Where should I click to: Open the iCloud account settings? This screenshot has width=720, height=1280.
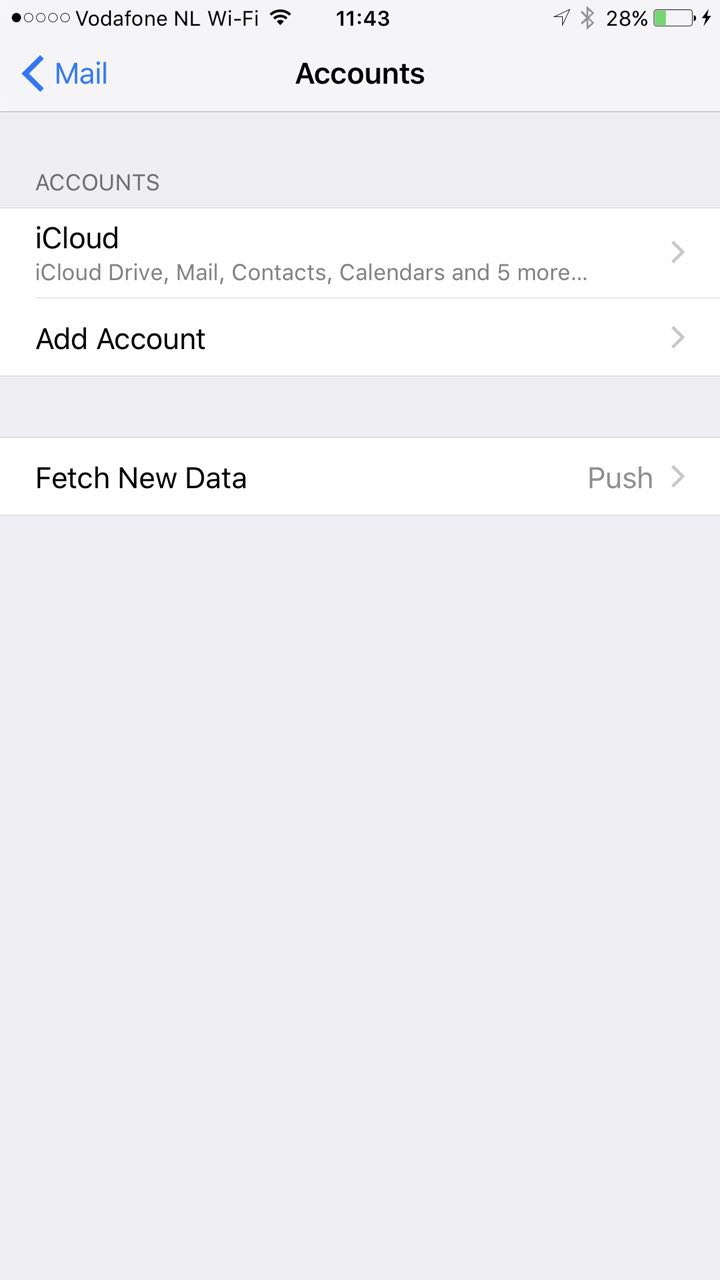pyautogui.click(x=300, y=252)
